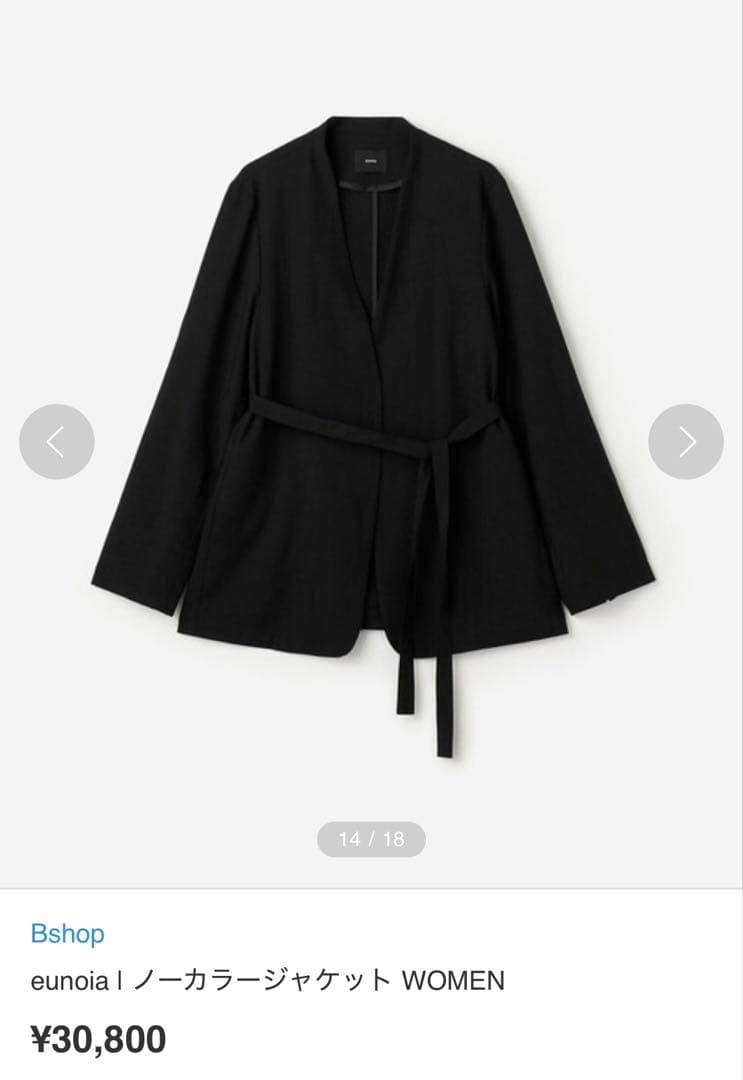Advance to the next product image
The width and height of the screenshot is (743, 1080).
pyautogui.click(x=686, y=441)
